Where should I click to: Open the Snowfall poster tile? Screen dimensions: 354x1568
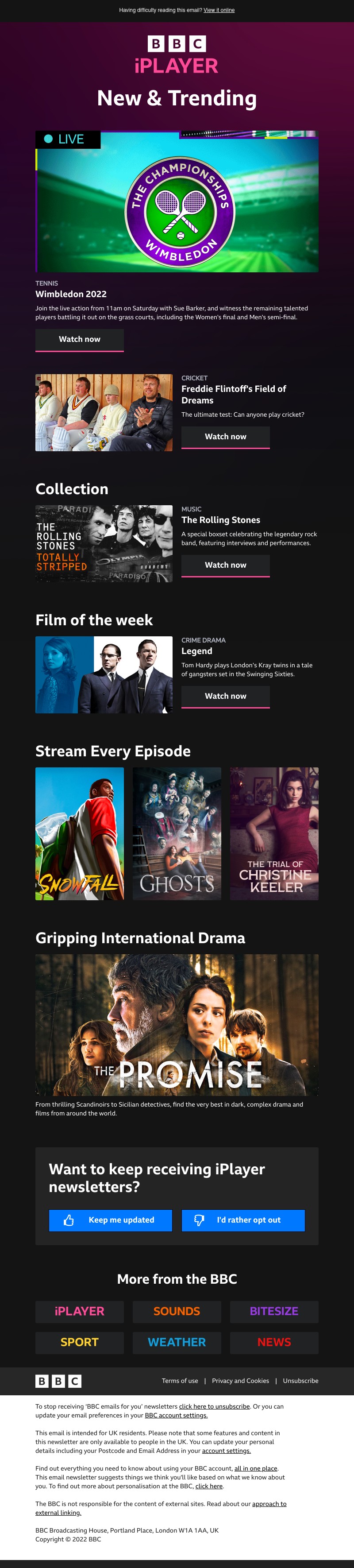pyautogui.click(x=80, y=833)
